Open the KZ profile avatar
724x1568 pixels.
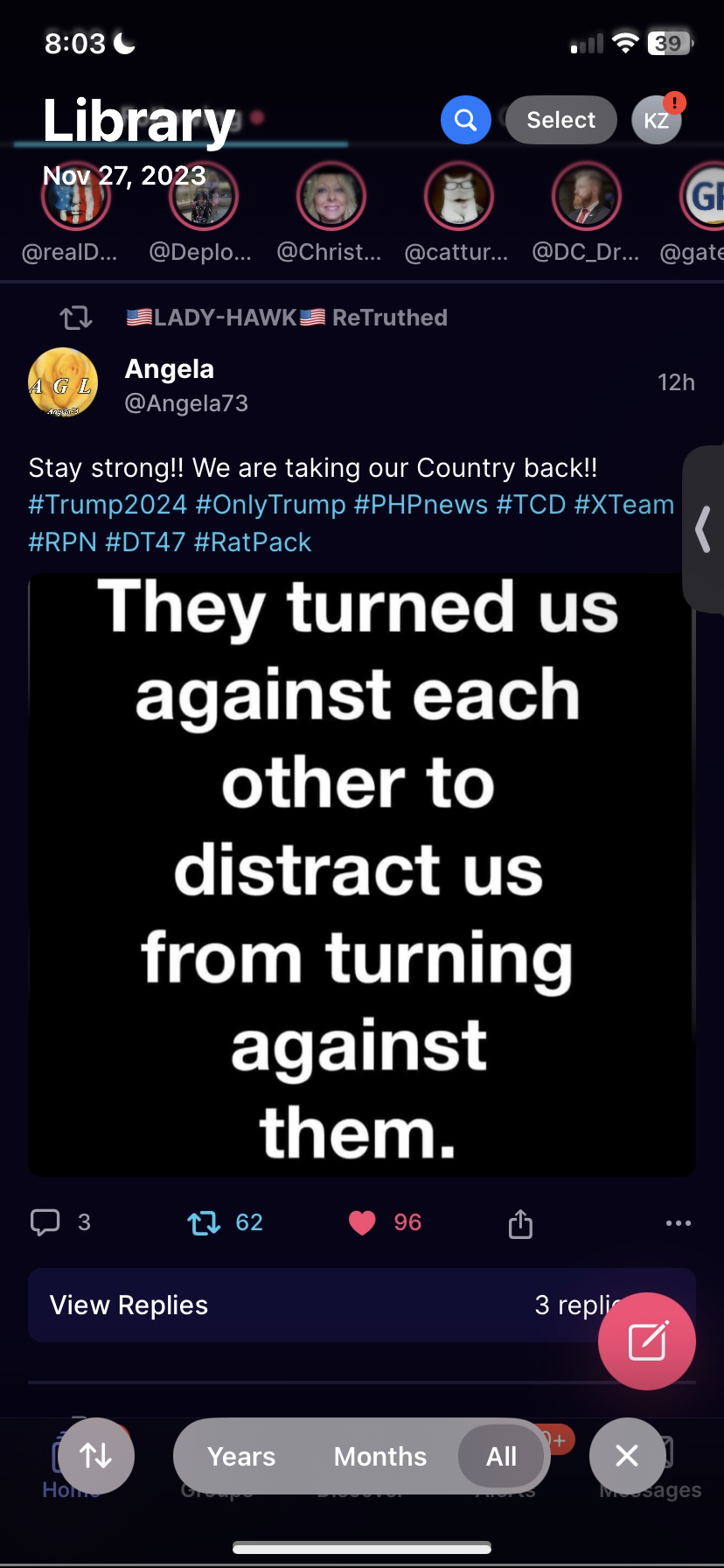tap(656, 120)
